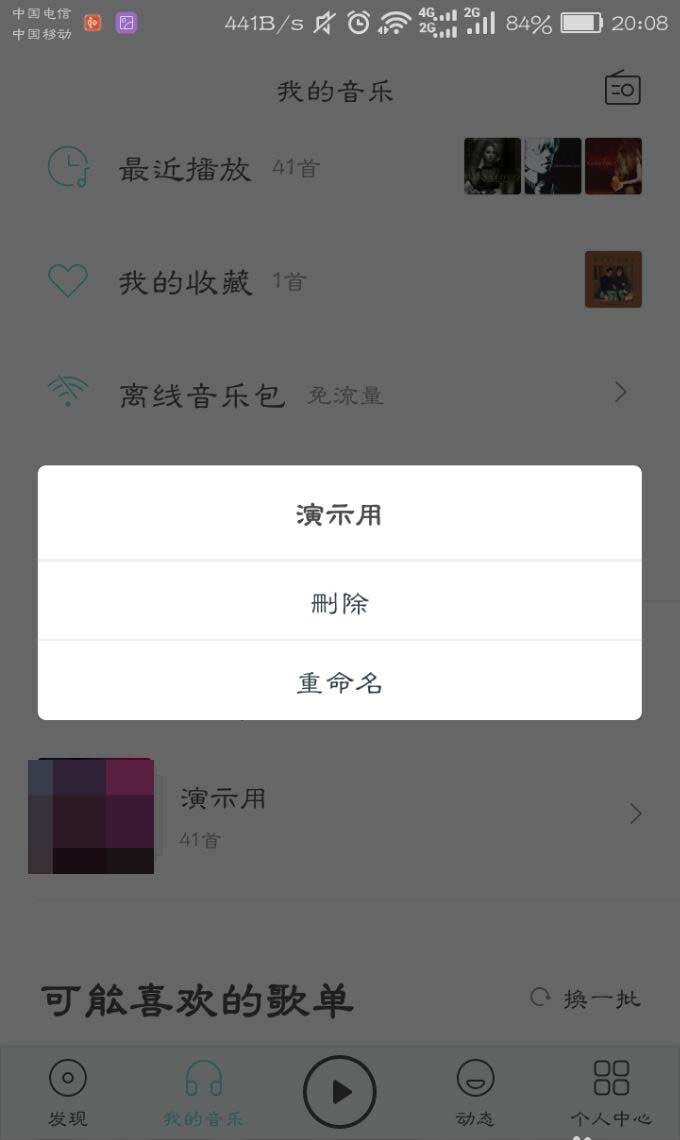Select 删除 to delete the playlist
The image size is (680, 1140).
[x=339, y=603]
